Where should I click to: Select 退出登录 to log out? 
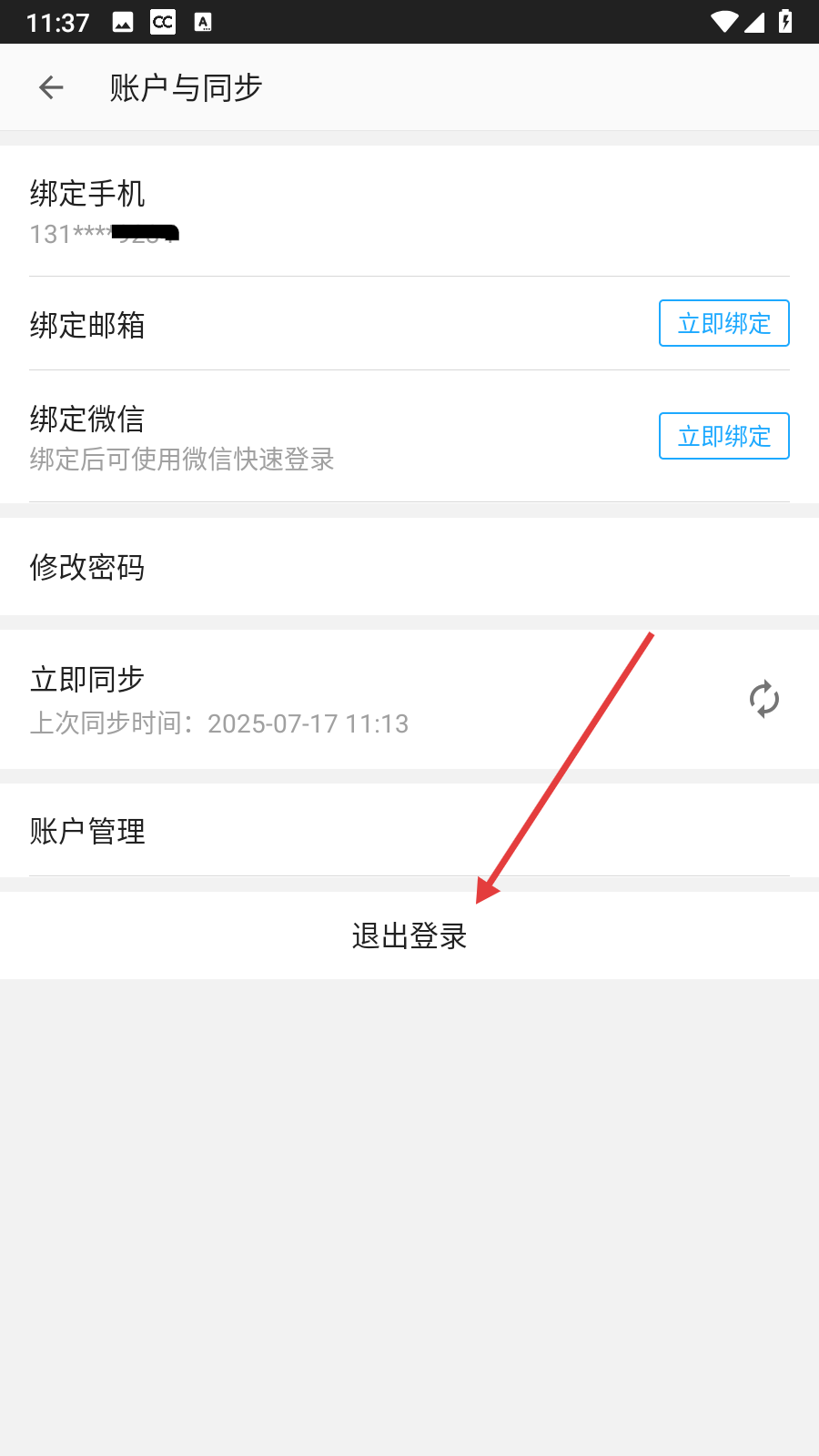409,935
